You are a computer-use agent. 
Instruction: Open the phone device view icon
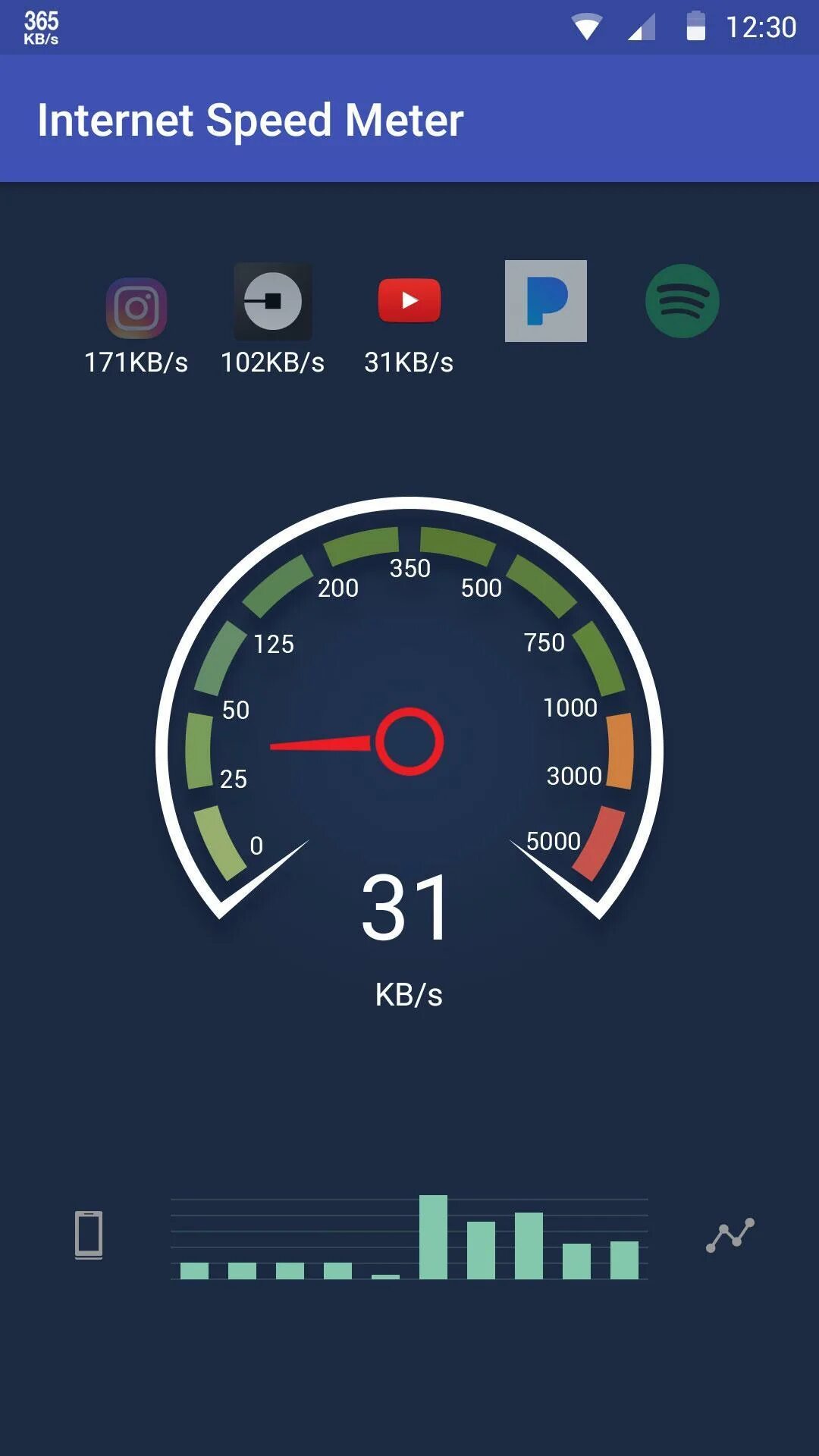pos(89,1235)
